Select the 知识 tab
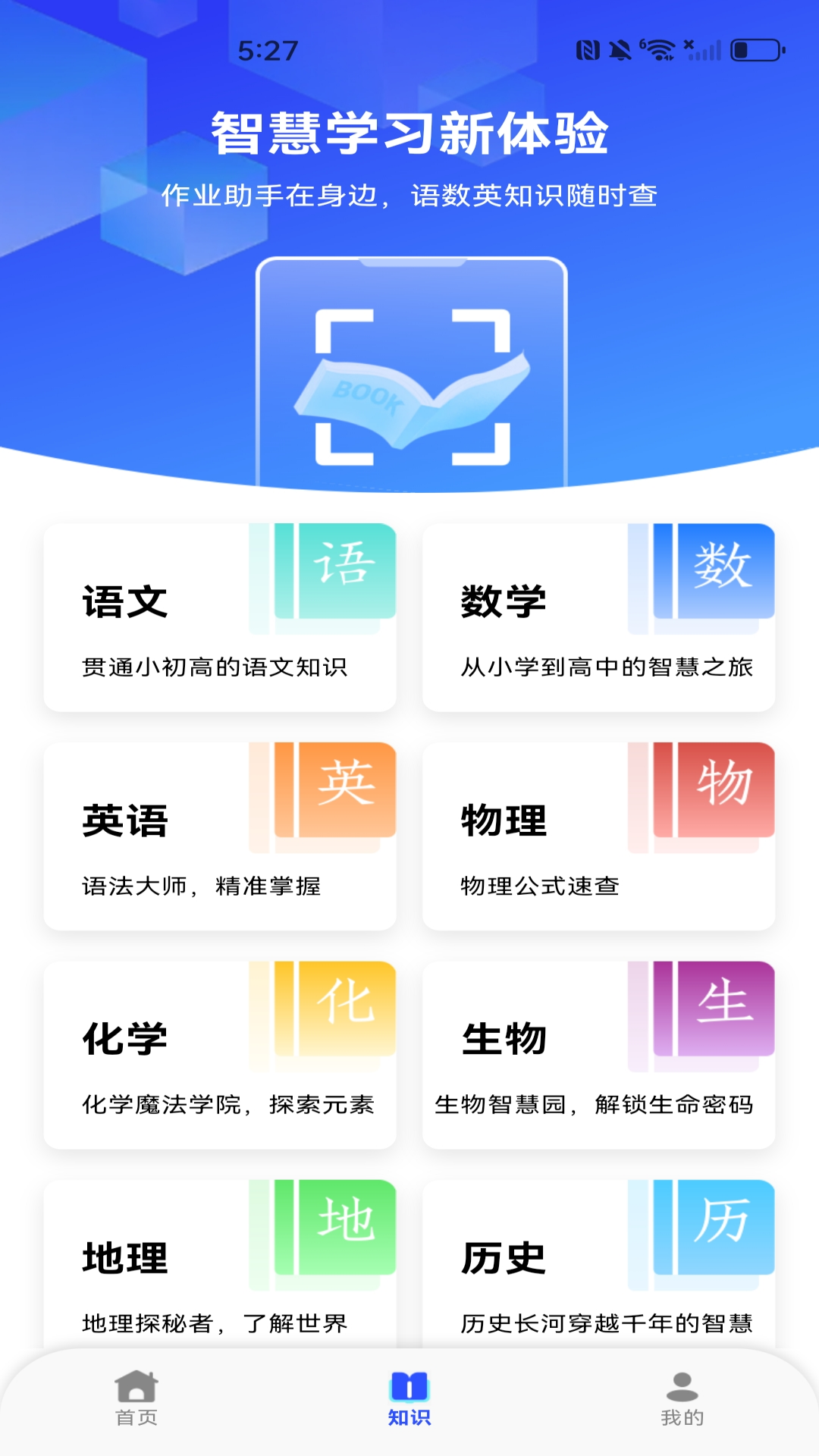The height and width of the screenshot is (1456, 819). click(409, 1398)
